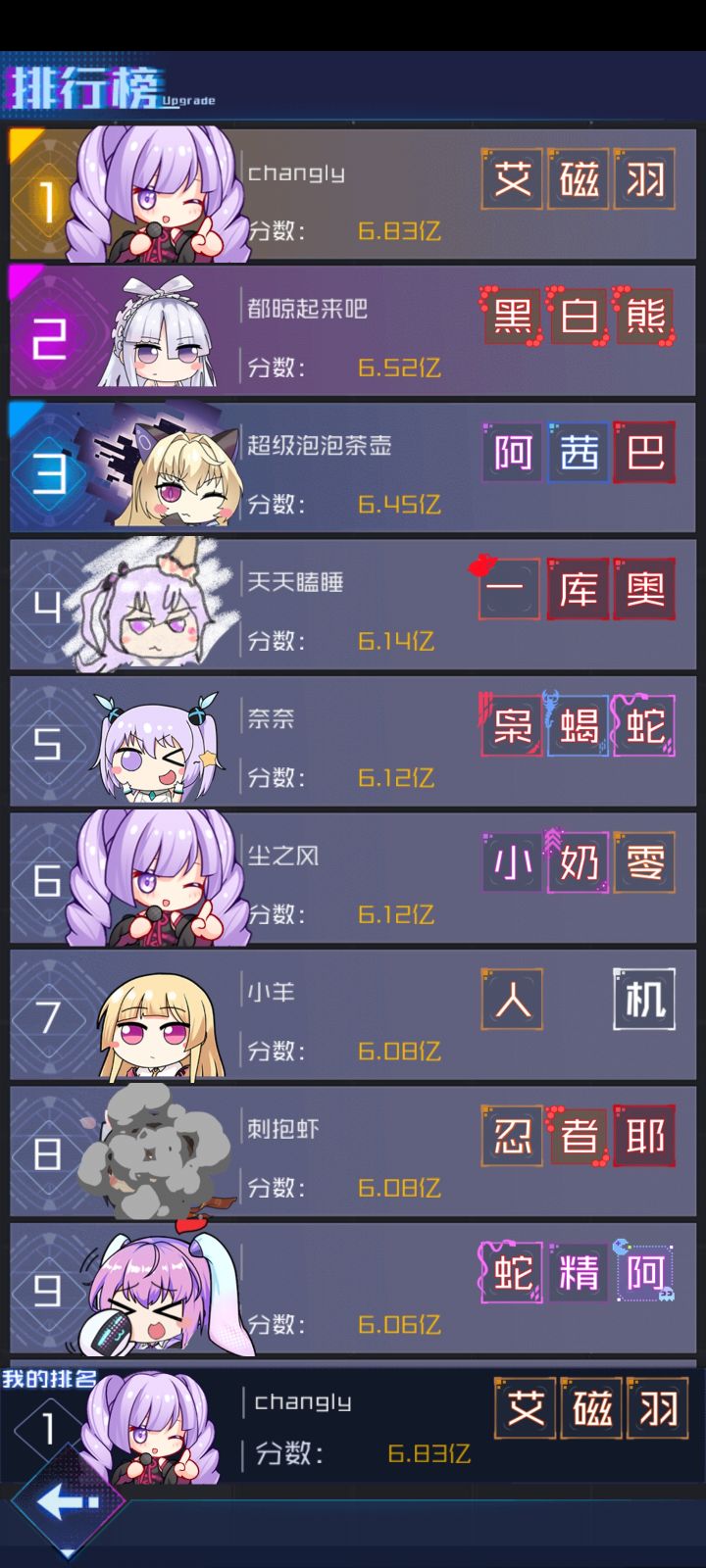The height and width of the screenshot is (1568, 706).
Task: Click the 人机 badge beside 小羊
Action: [x=576, y=1001]
